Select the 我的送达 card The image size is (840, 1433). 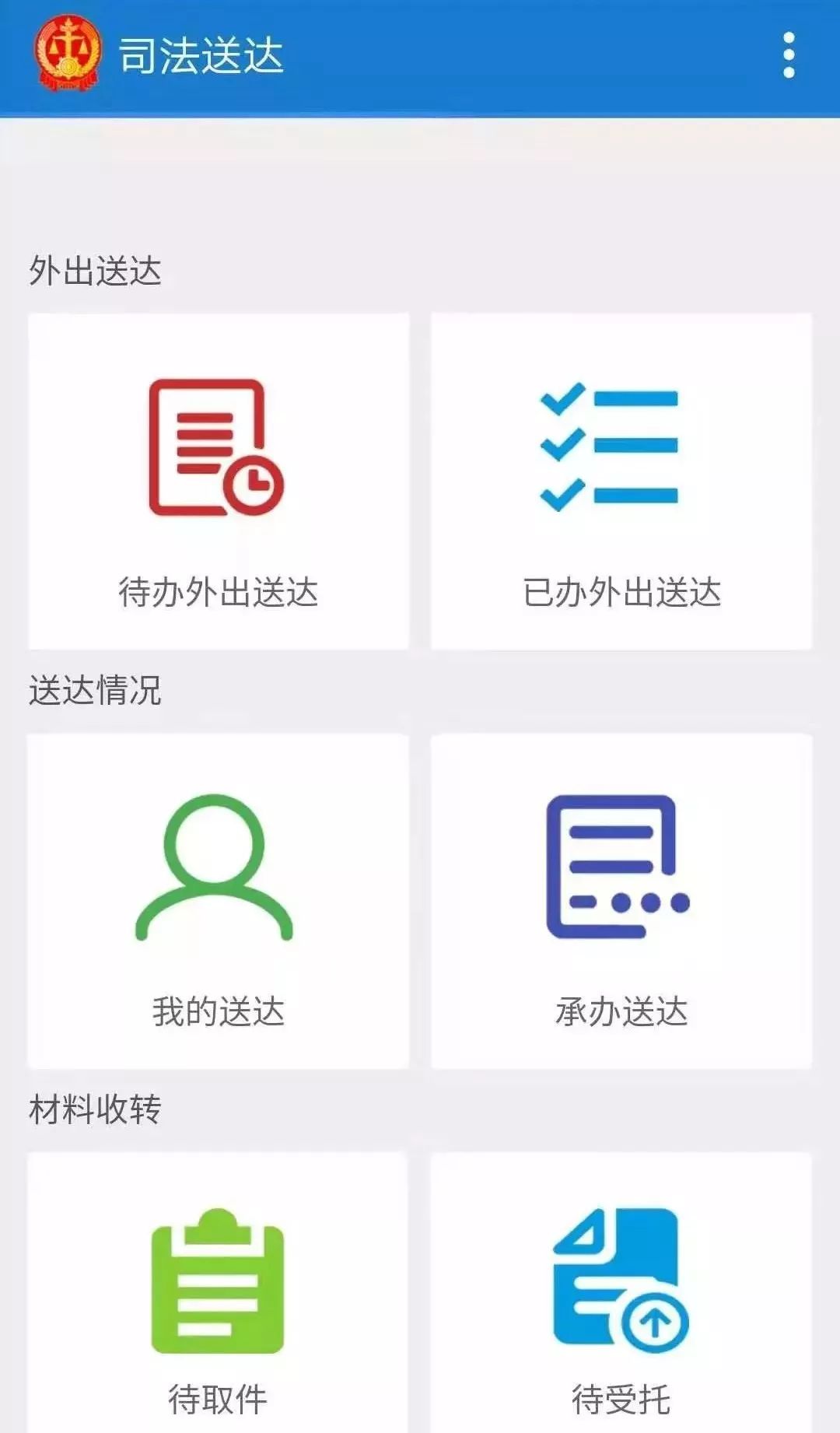[219, 901]
